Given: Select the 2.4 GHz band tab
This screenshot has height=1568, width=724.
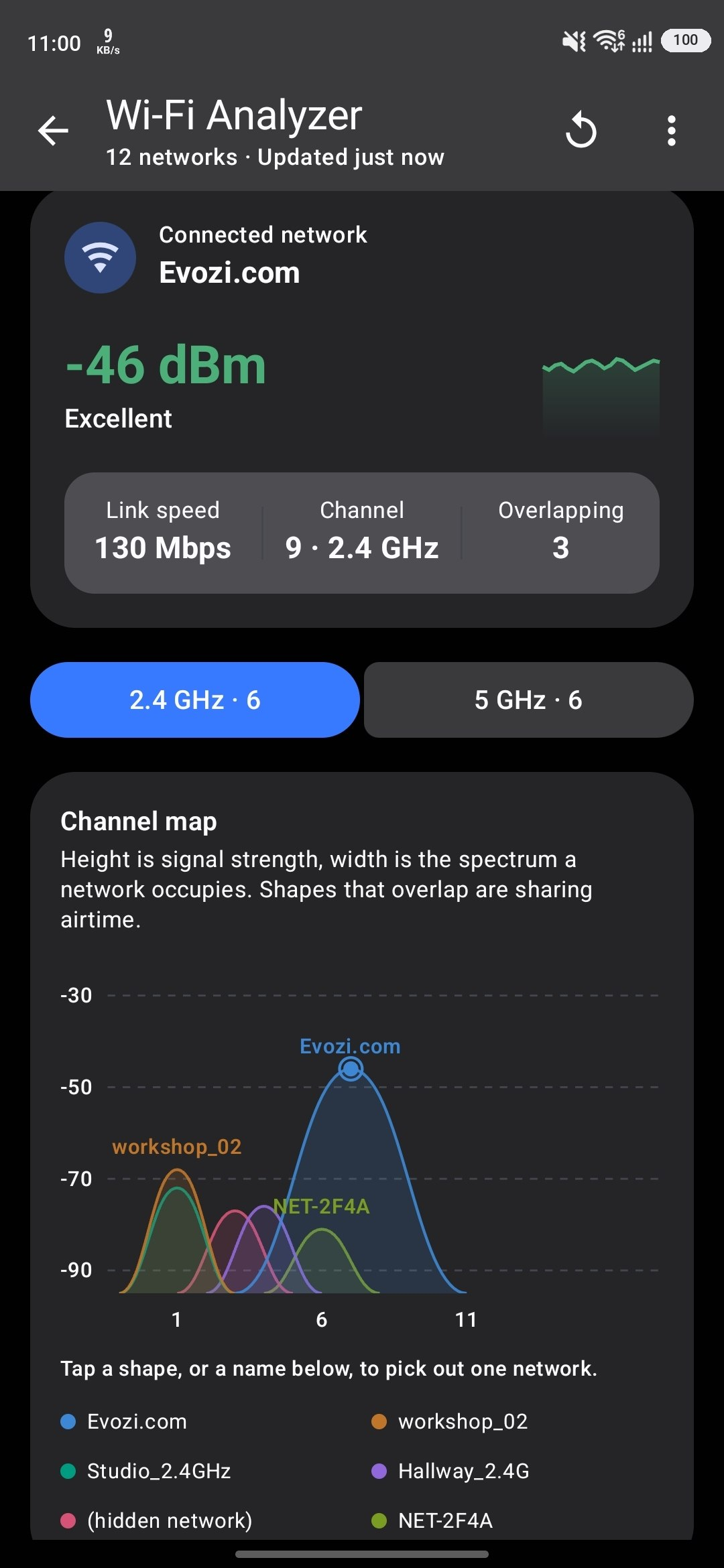Looking at the screenshot, I should 195,700.
